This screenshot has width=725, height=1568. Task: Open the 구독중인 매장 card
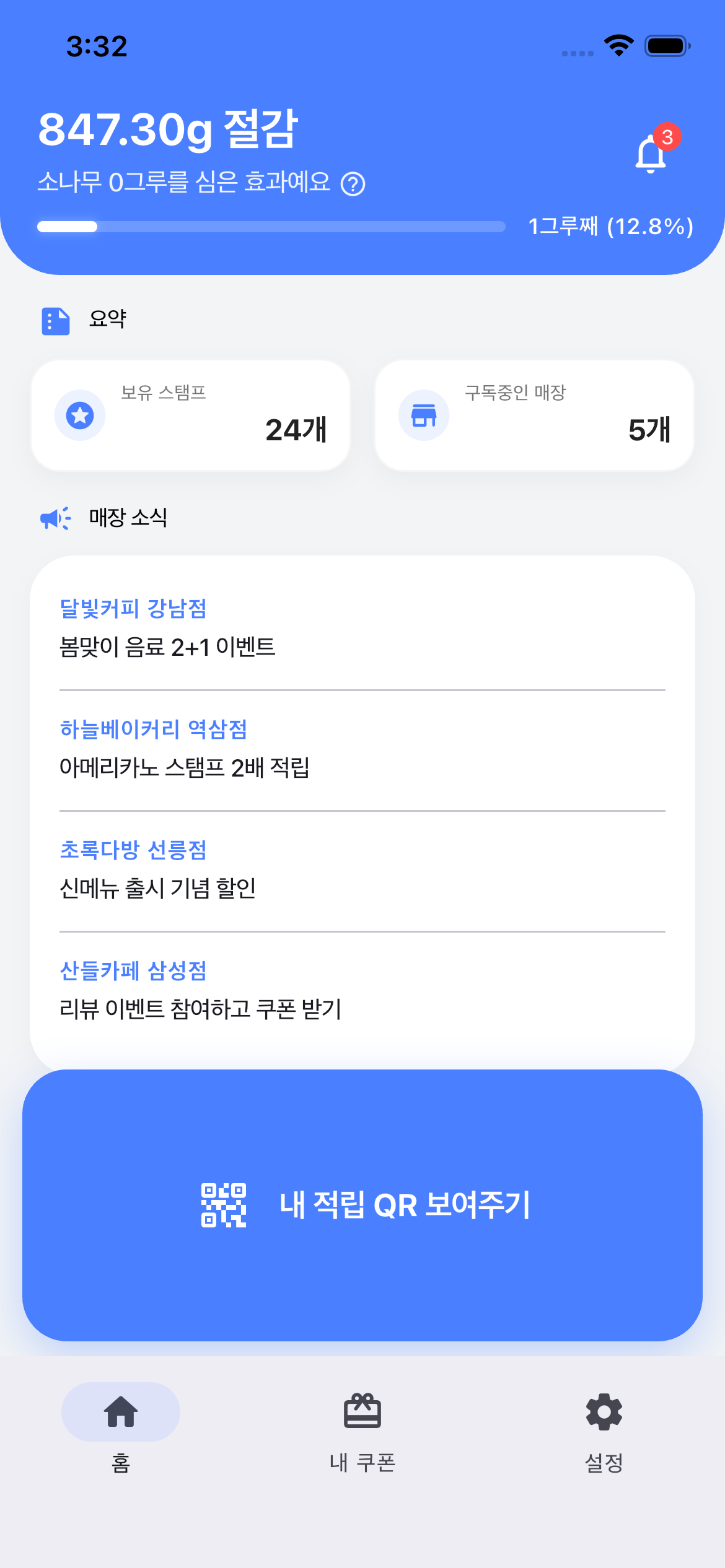(534, 416)
